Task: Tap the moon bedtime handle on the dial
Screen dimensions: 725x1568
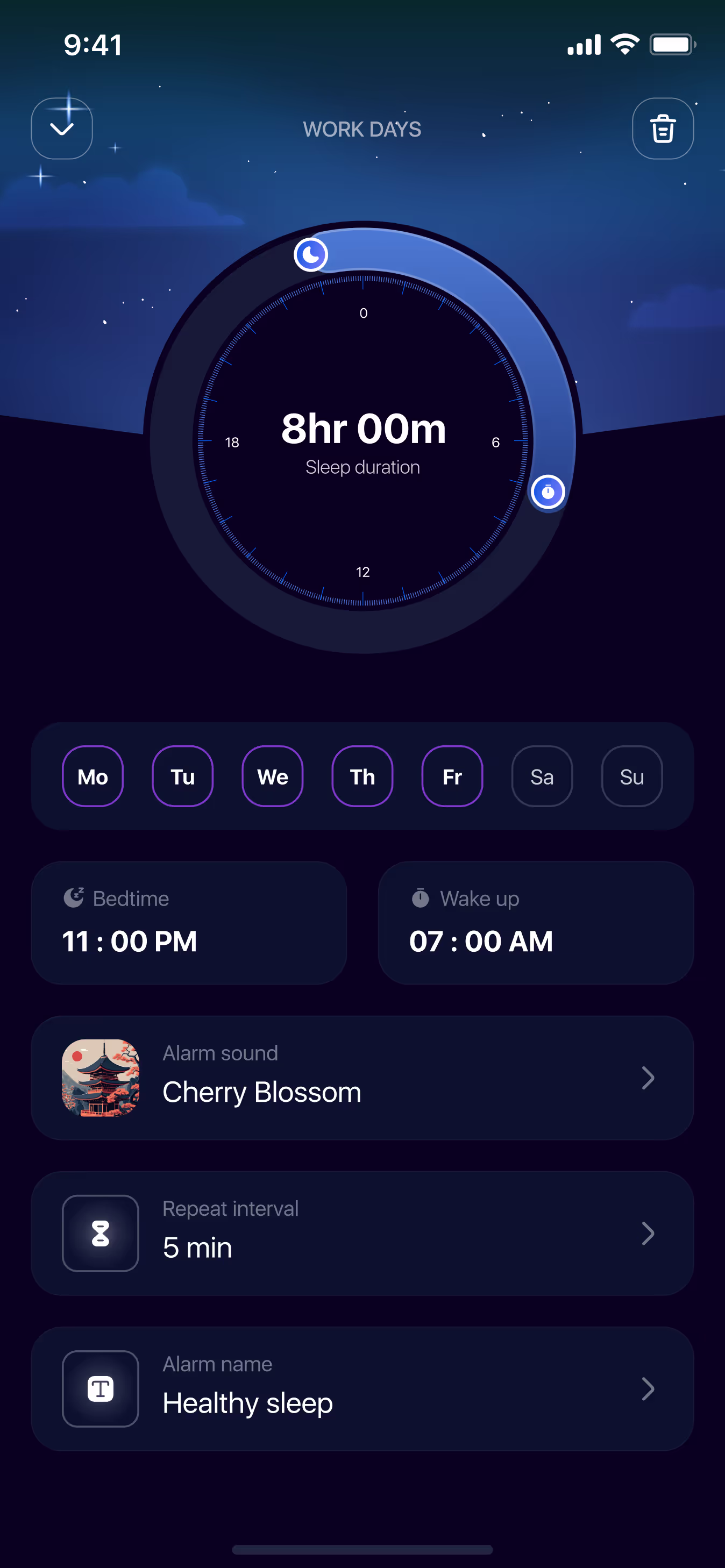Action: 311,254
